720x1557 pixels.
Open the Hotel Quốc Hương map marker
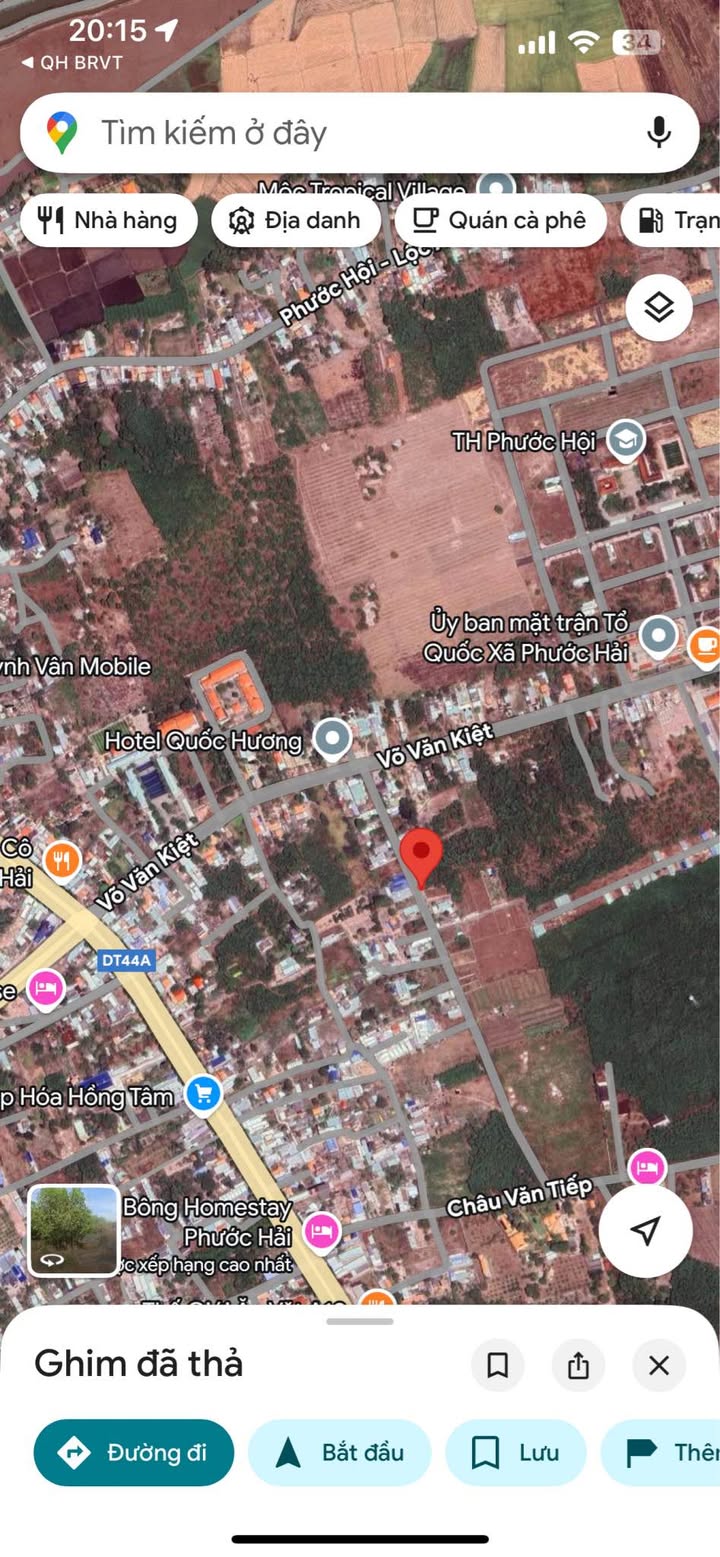[x=332, y=740]
